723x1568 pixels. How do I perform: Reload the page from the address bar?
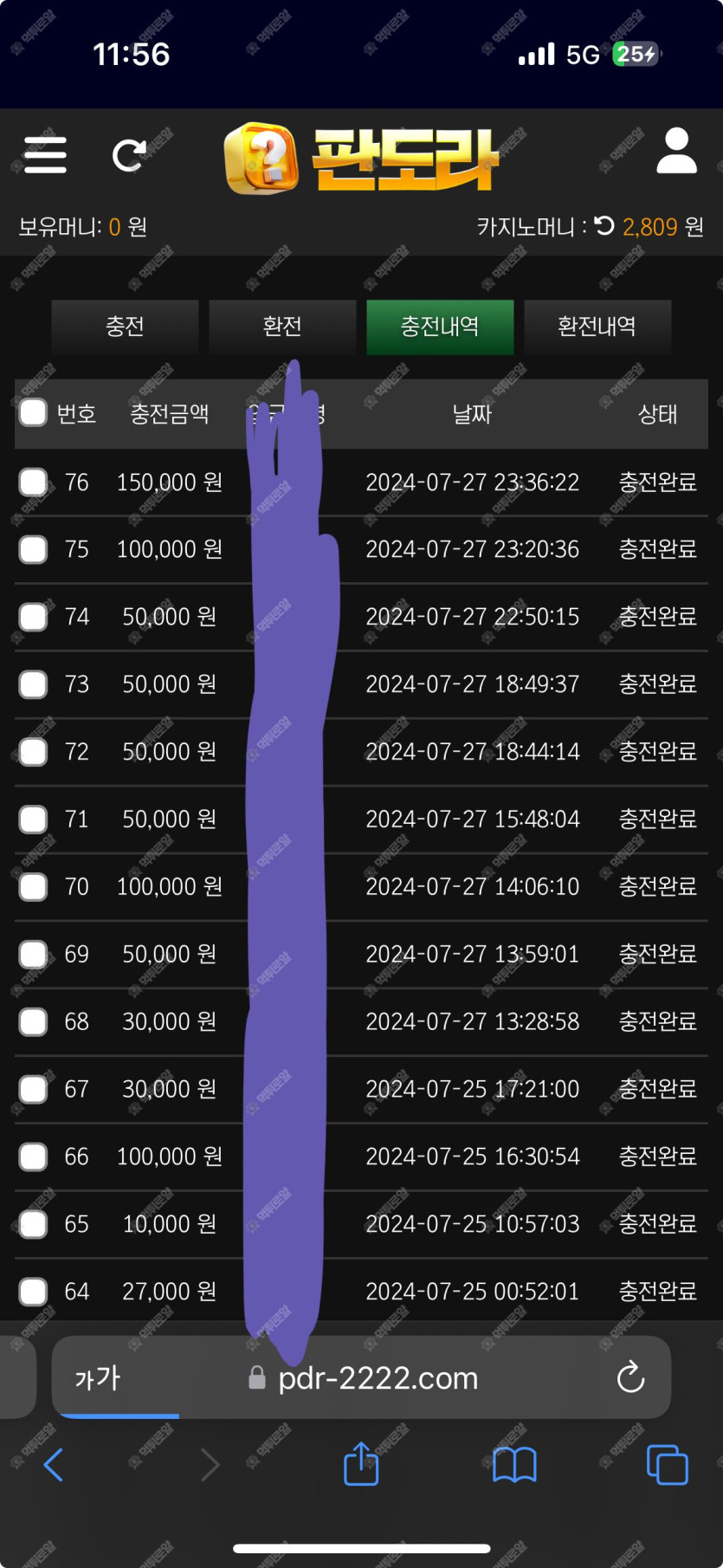coord(630,1377)
